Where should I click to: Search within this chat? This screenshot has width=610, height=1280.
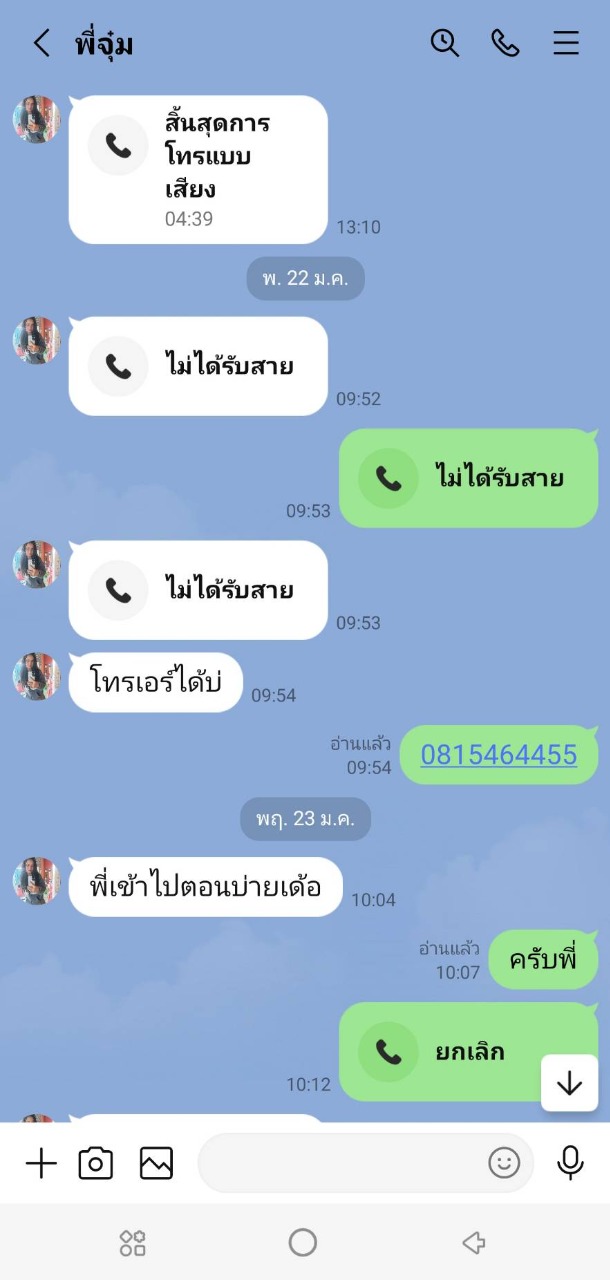(444, 43)
